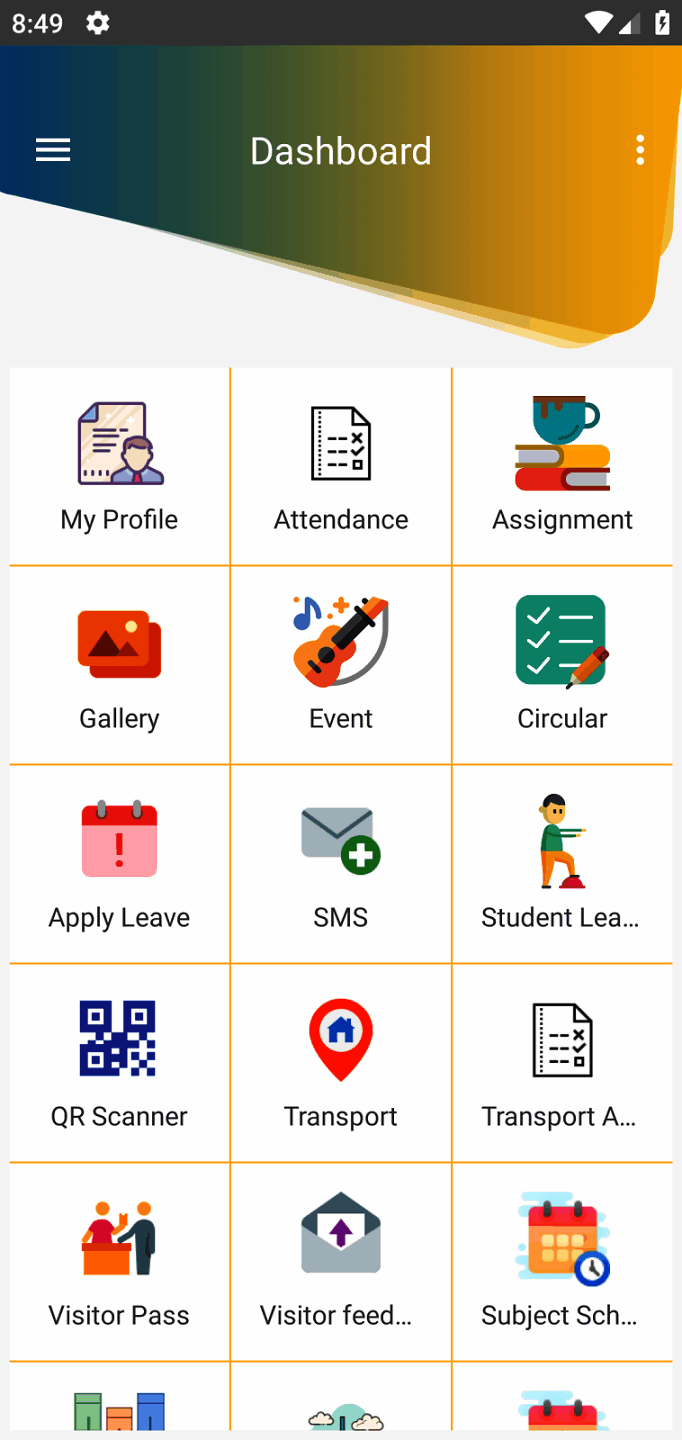The height and width of the screenshot is (1440, 682).
Task: View the Assignment section
Action: 562,466
